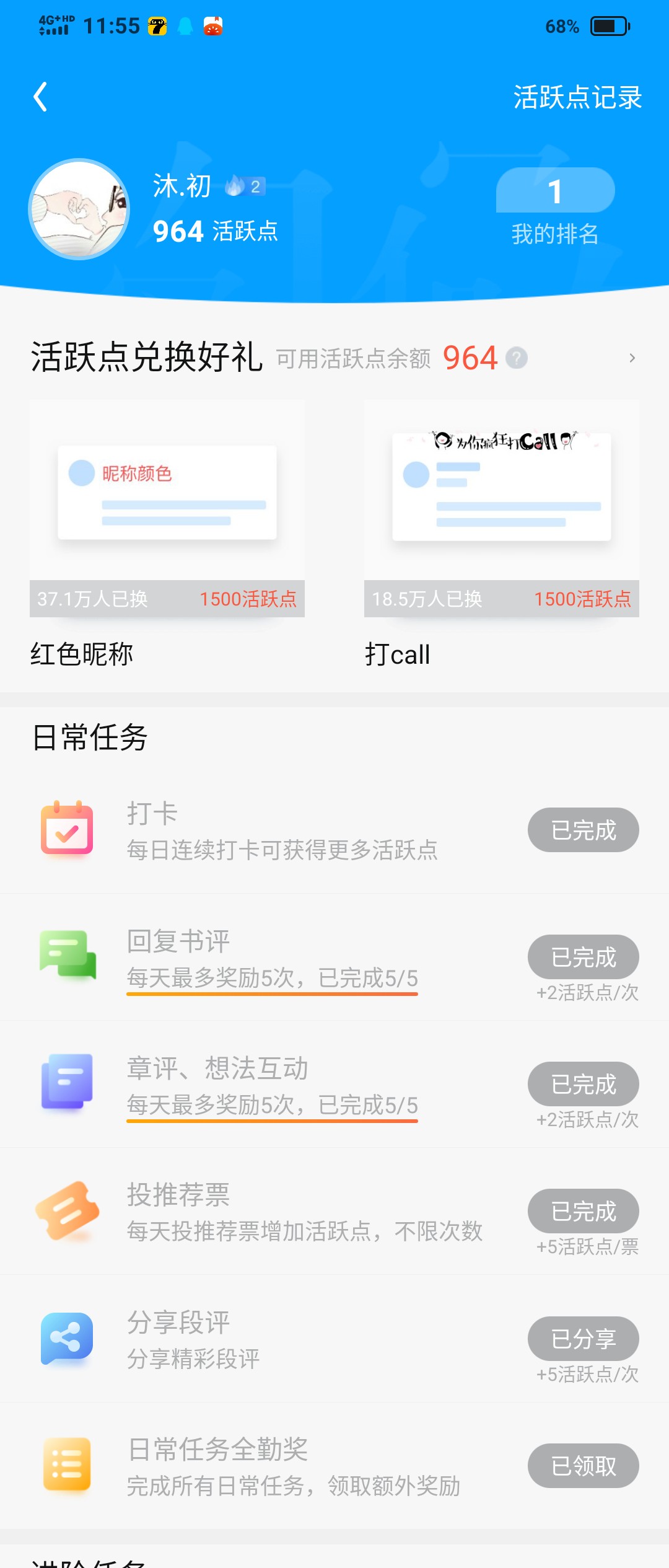Viewport: 669px width, 1568px height.
Task: Tap the profile avatar of 沐.初
Action: [x=79, y=209]
